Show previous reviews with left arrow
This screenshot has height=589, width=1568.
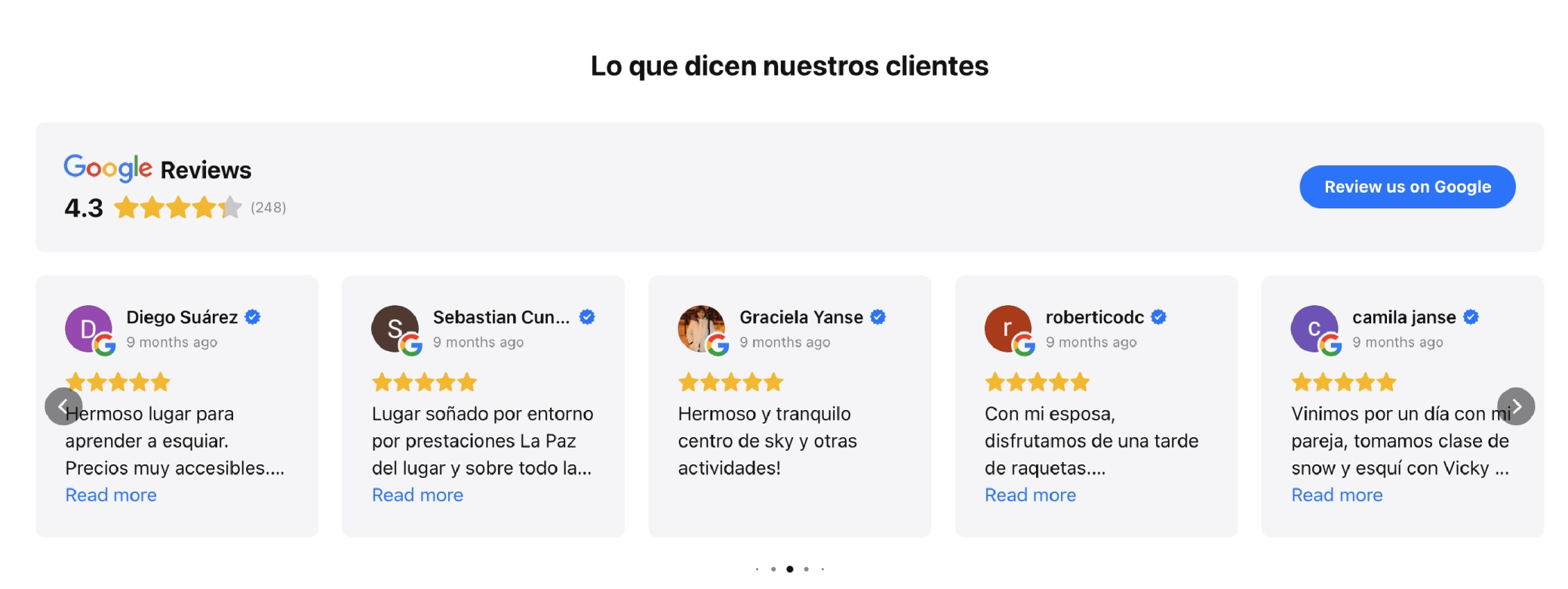pyautogui.click(x=63, y=406)
